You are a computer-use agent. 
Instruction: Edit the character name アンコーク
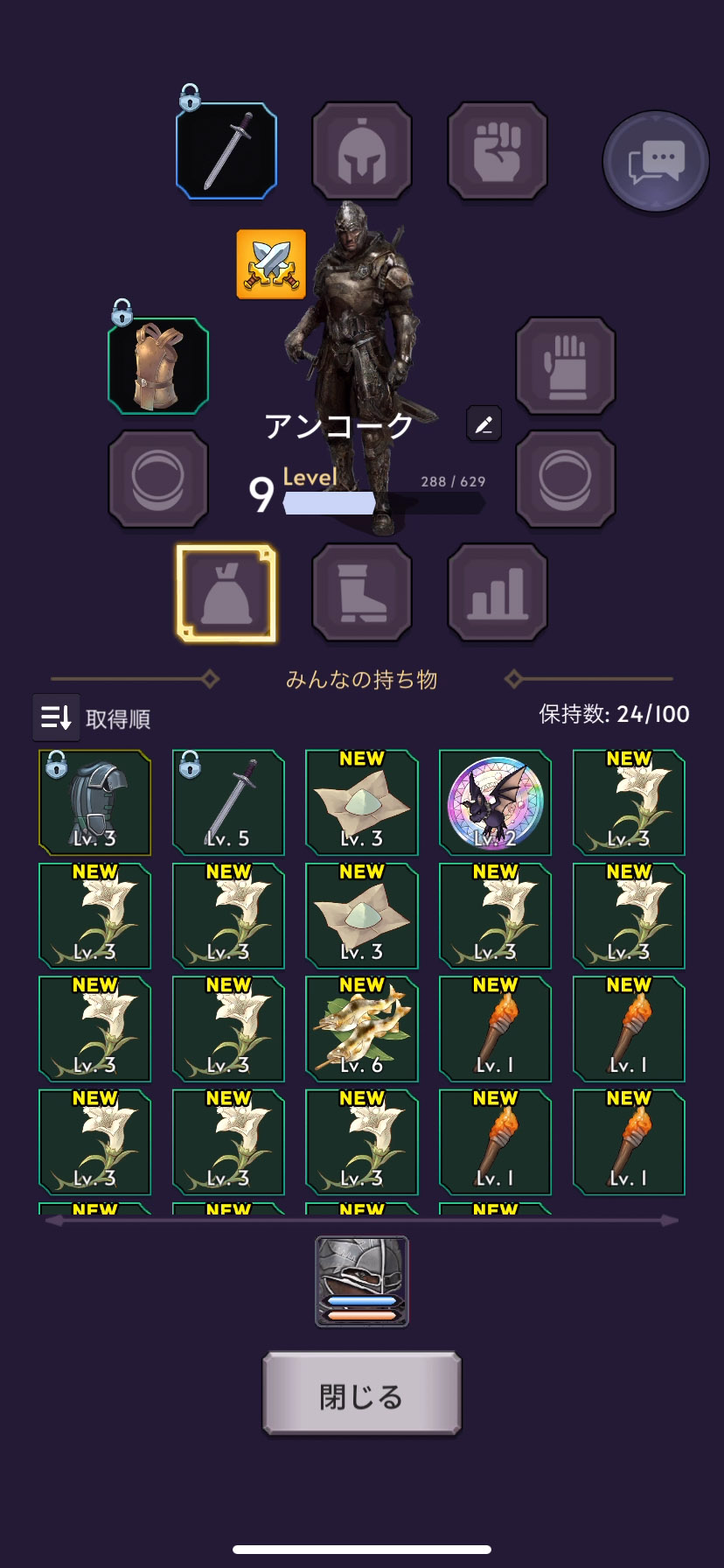click(484, 424)
